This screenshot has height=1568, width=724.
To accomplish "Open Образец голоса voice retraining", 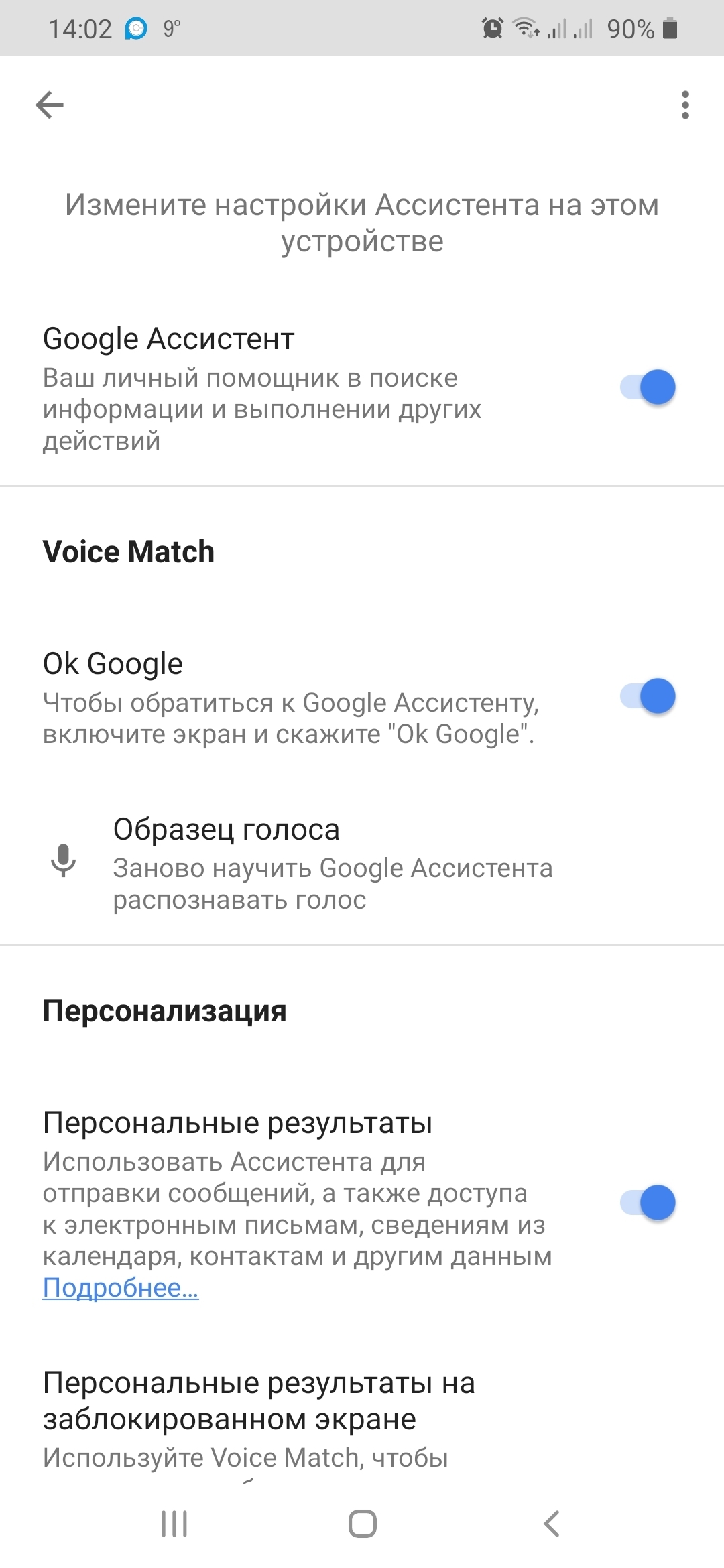I will pyautogui.click(x=332, y=863).
